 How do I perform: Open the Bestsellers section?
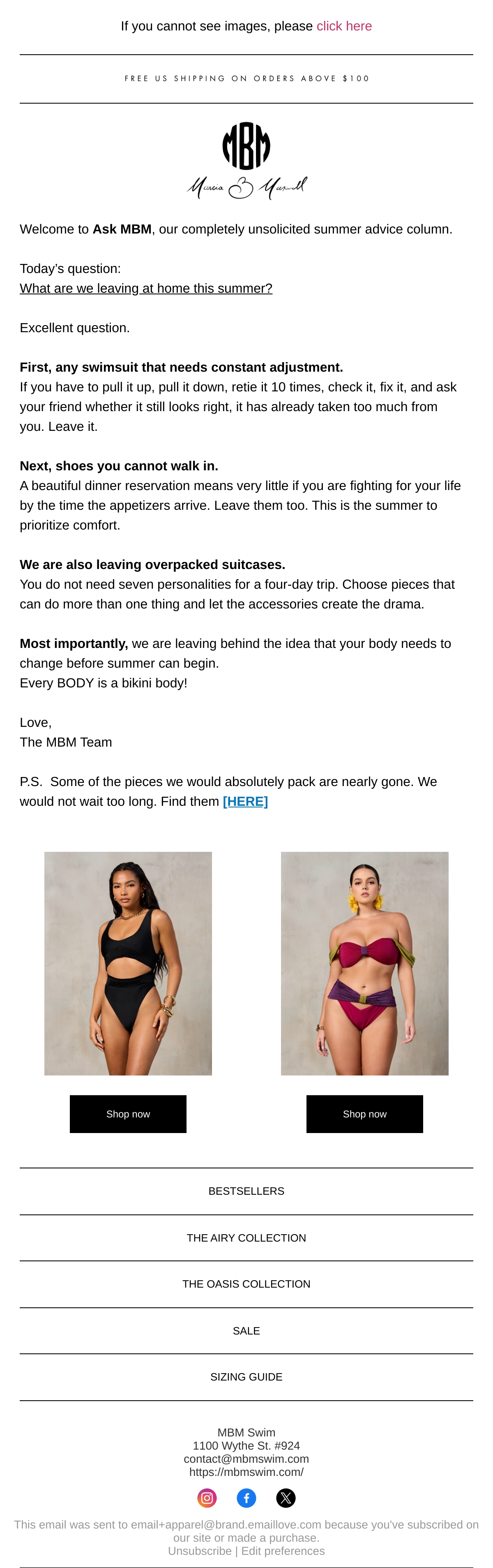coord(246,1191)
